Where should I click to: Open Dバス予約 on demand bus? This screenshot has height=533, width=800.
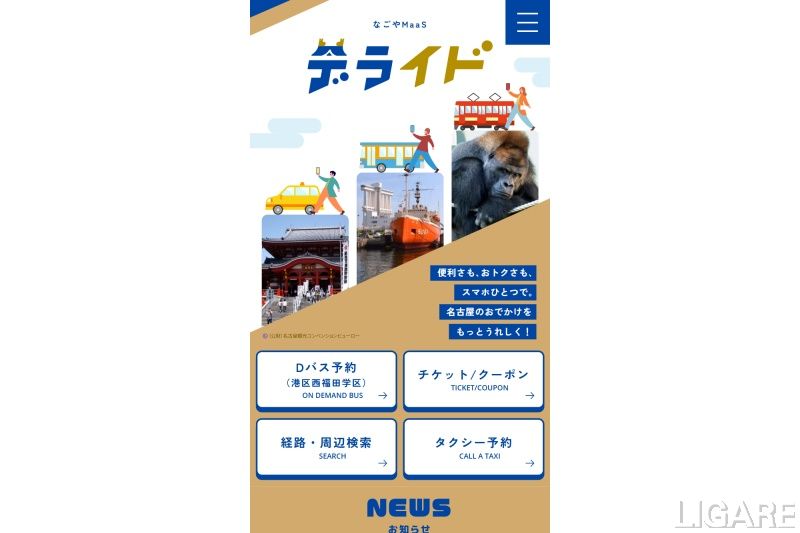(x=326, y=380)
